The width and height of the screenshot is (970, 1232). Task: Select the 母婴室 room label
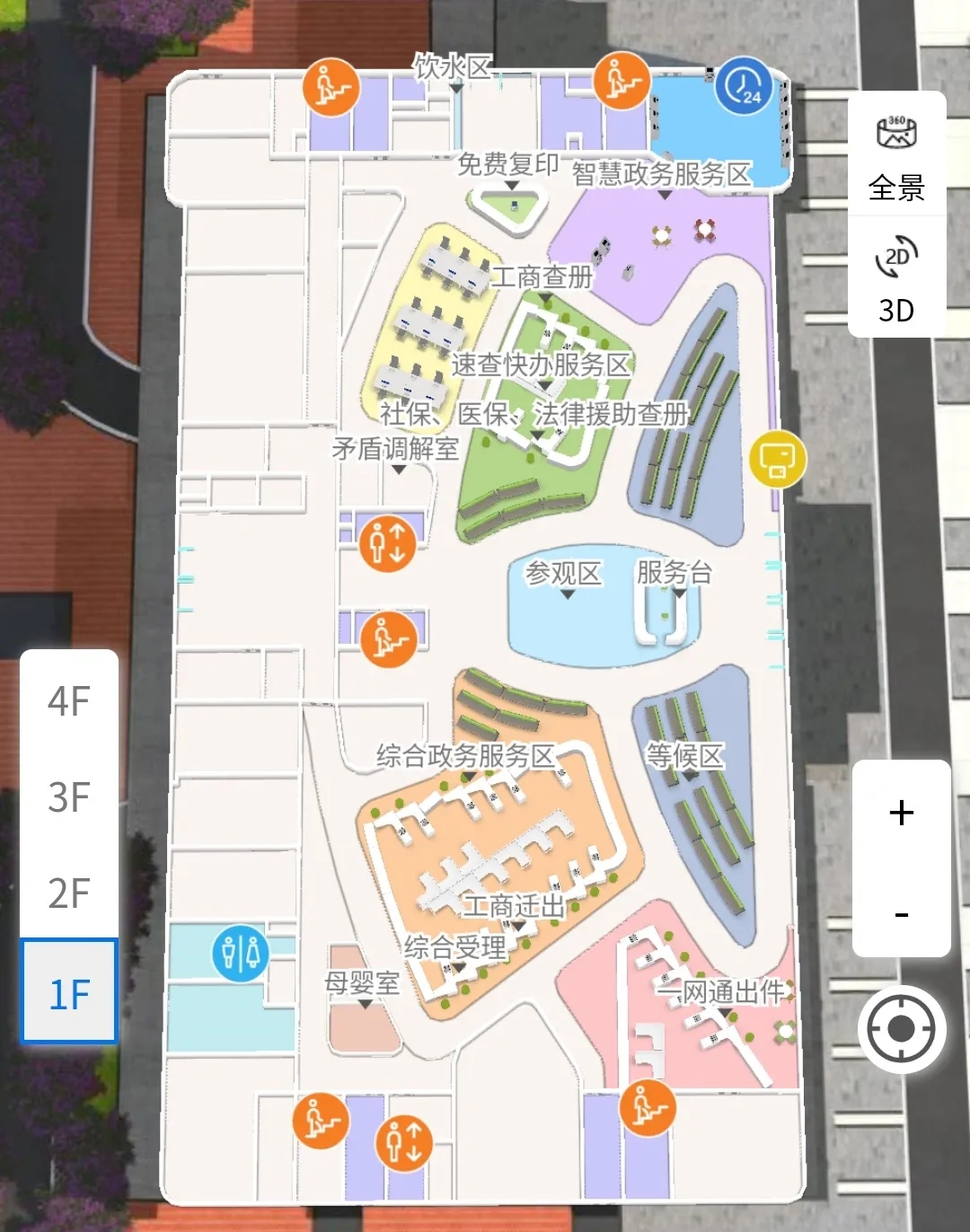click(x=362, y=983)
